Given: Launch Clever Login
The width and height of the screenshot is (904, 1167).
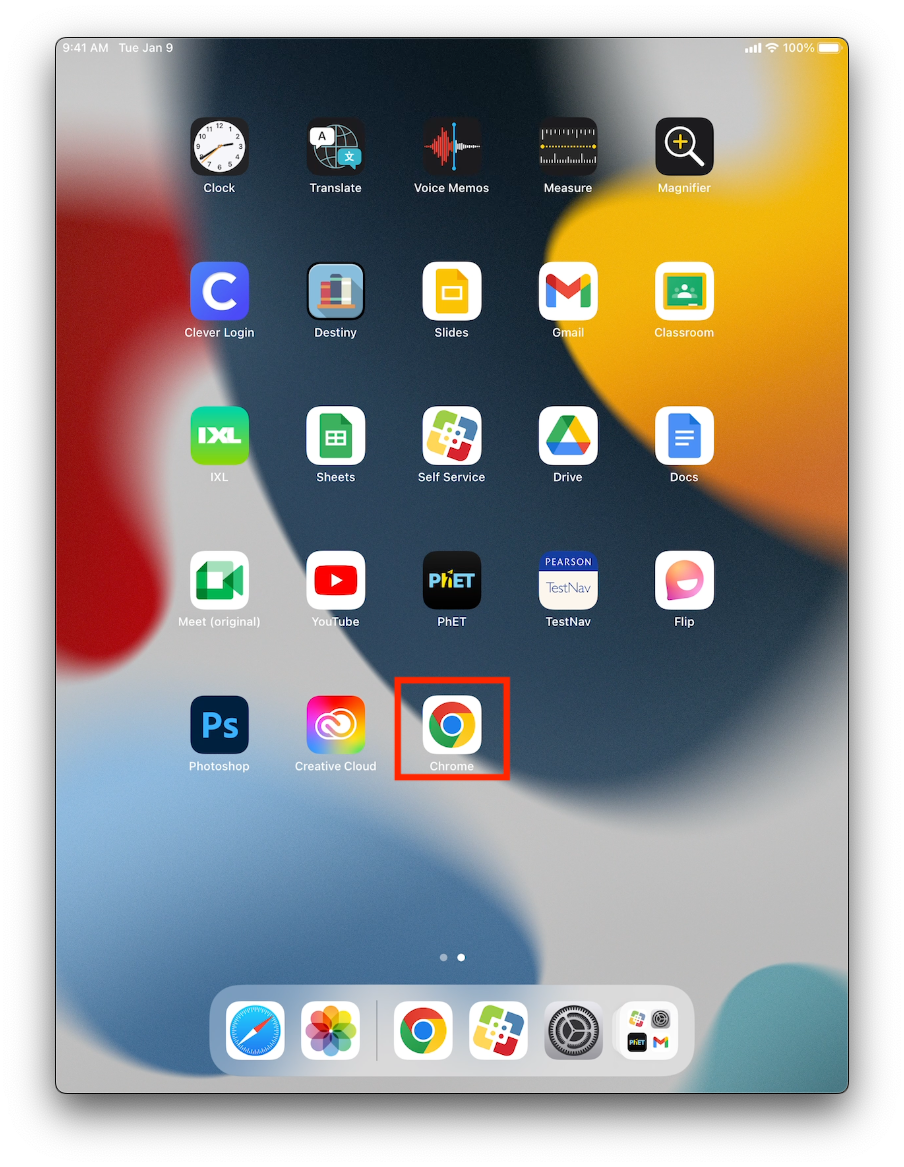Looking at the screenshot, I should coord(219,292).
